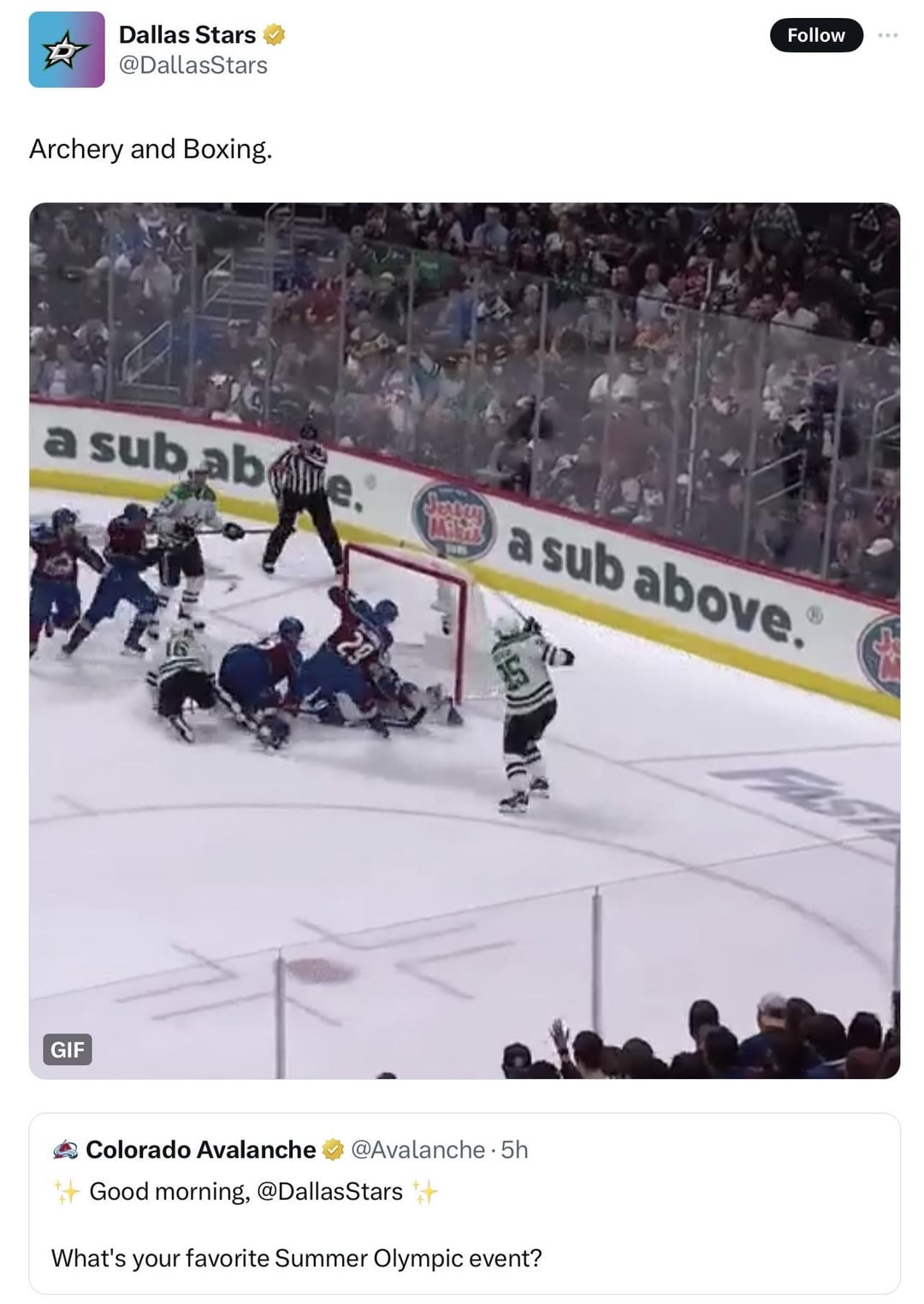Open the @DallasStars mention in the quoted tweet
Viewport: 924px width, 1304px height.
(329, 1191)
